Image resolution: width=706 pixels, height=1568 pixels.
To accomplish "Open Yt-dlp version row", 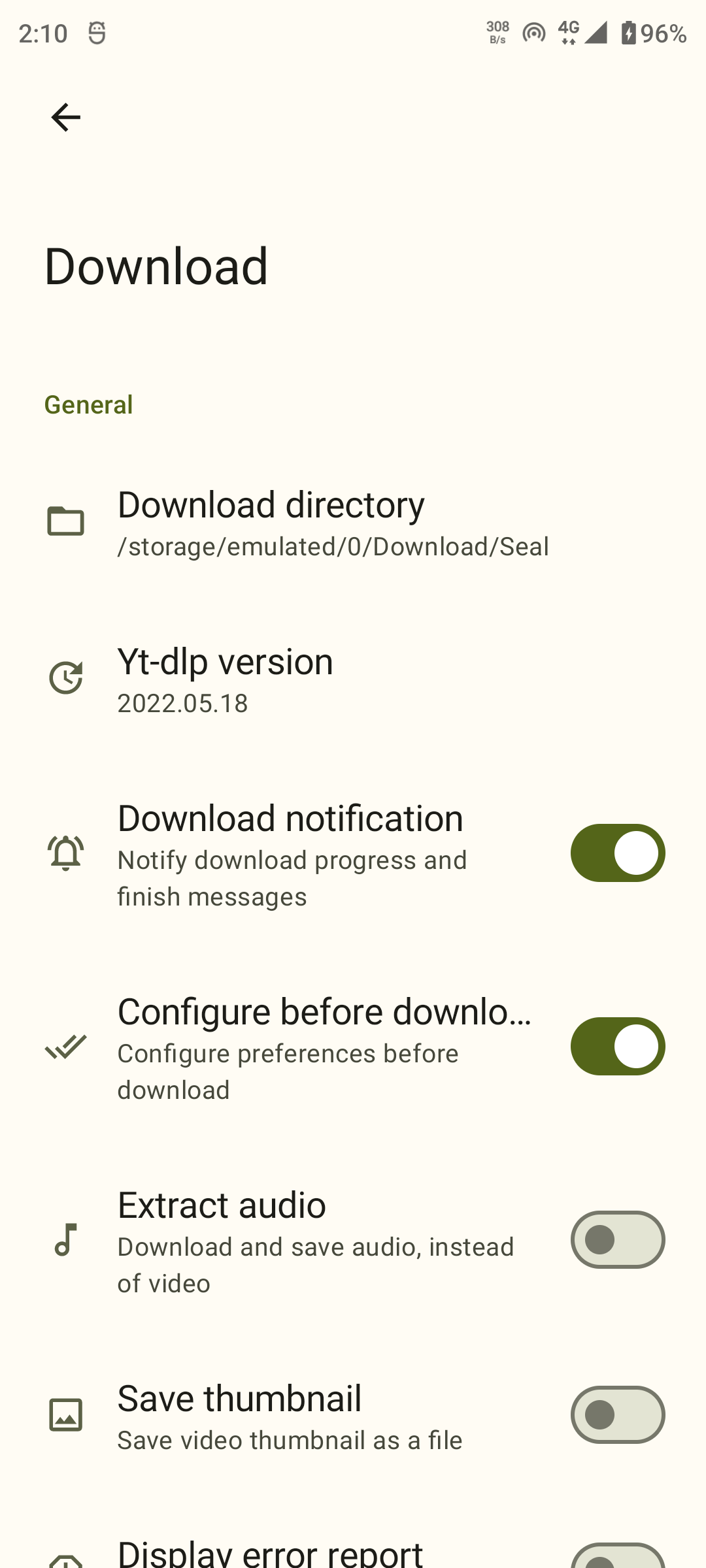I will tap(226, 678).
